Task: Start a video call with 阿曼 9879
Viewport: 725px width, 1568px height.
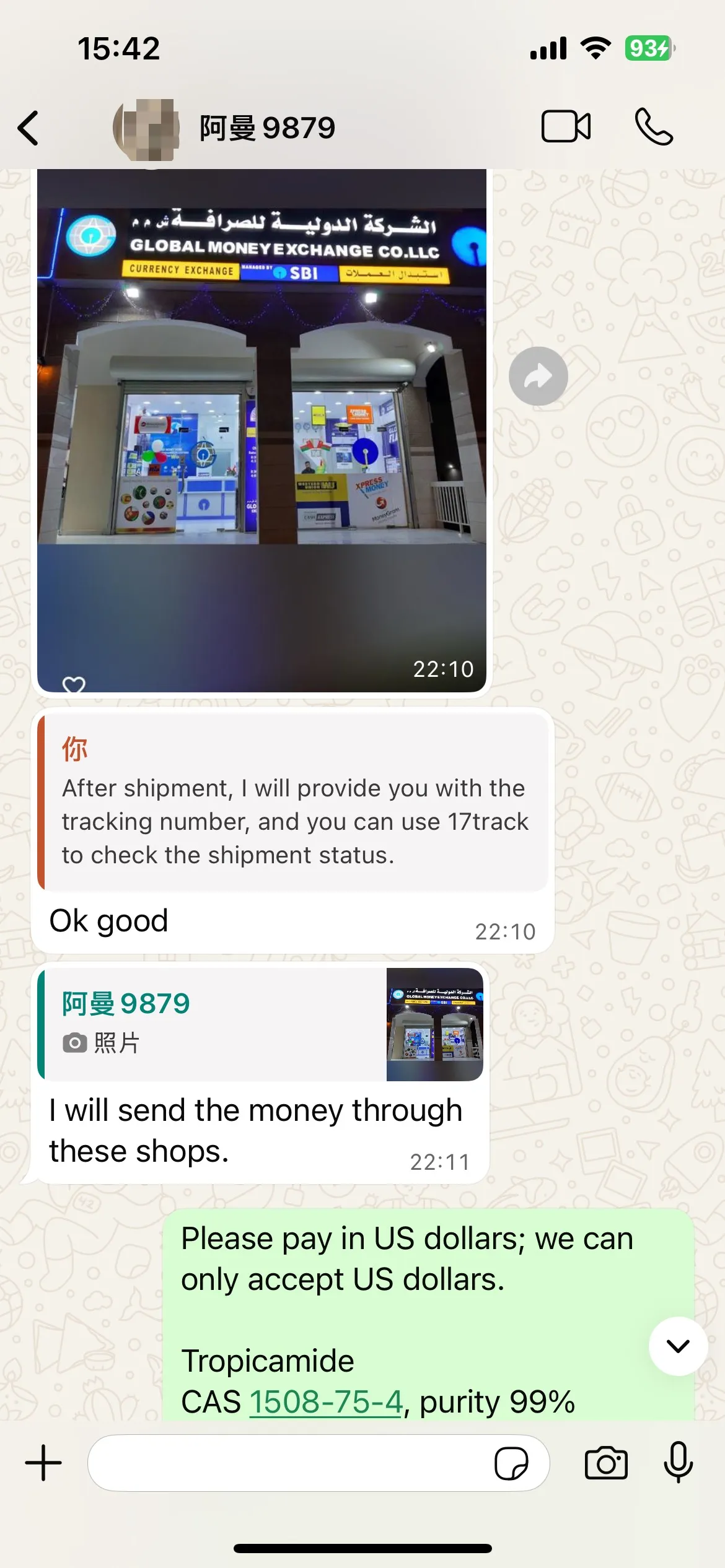Action: click(566, 127)
